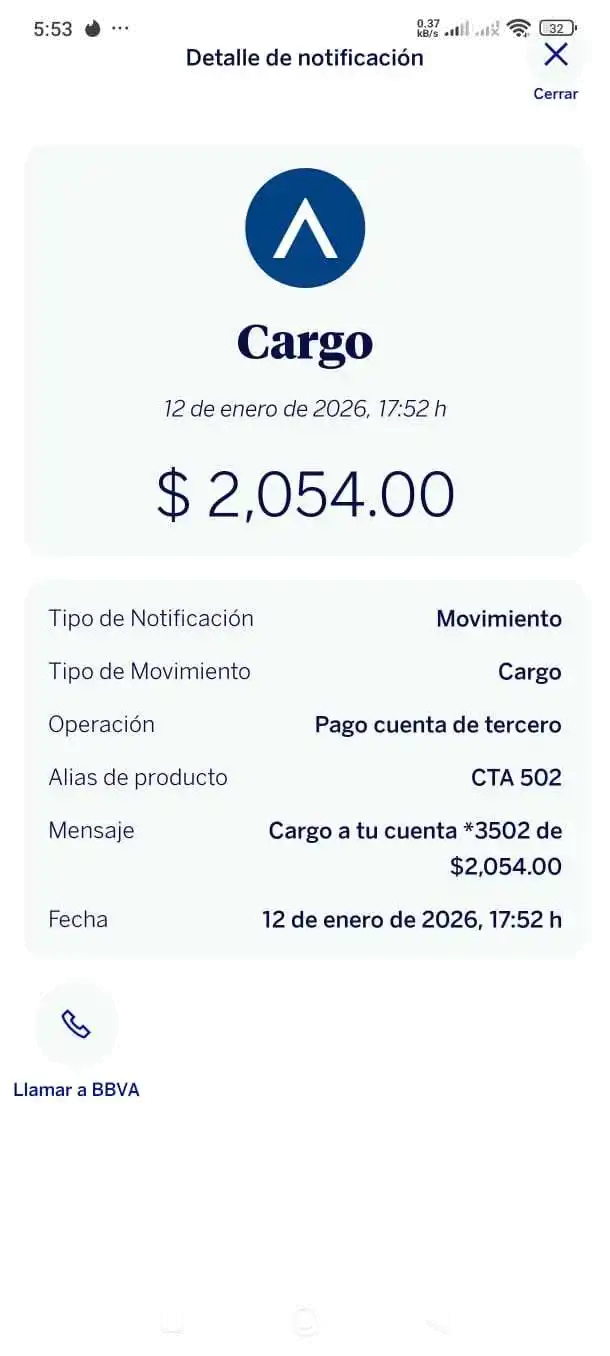
Task: Close the notification detail with Cerrar
Action: point(555,65)
